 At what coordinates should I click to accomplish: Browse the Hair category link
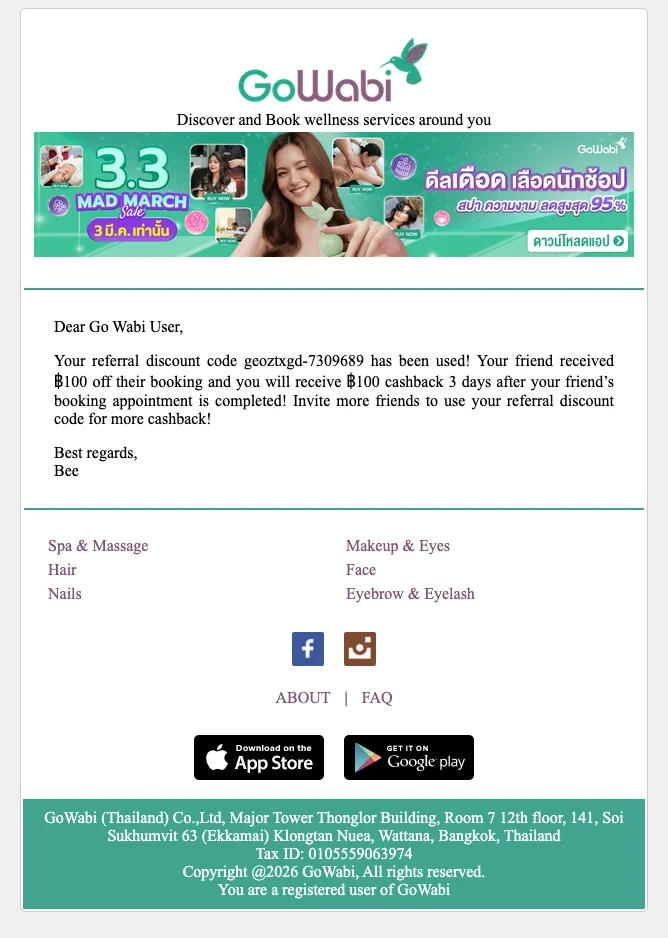tap(62, 570)
